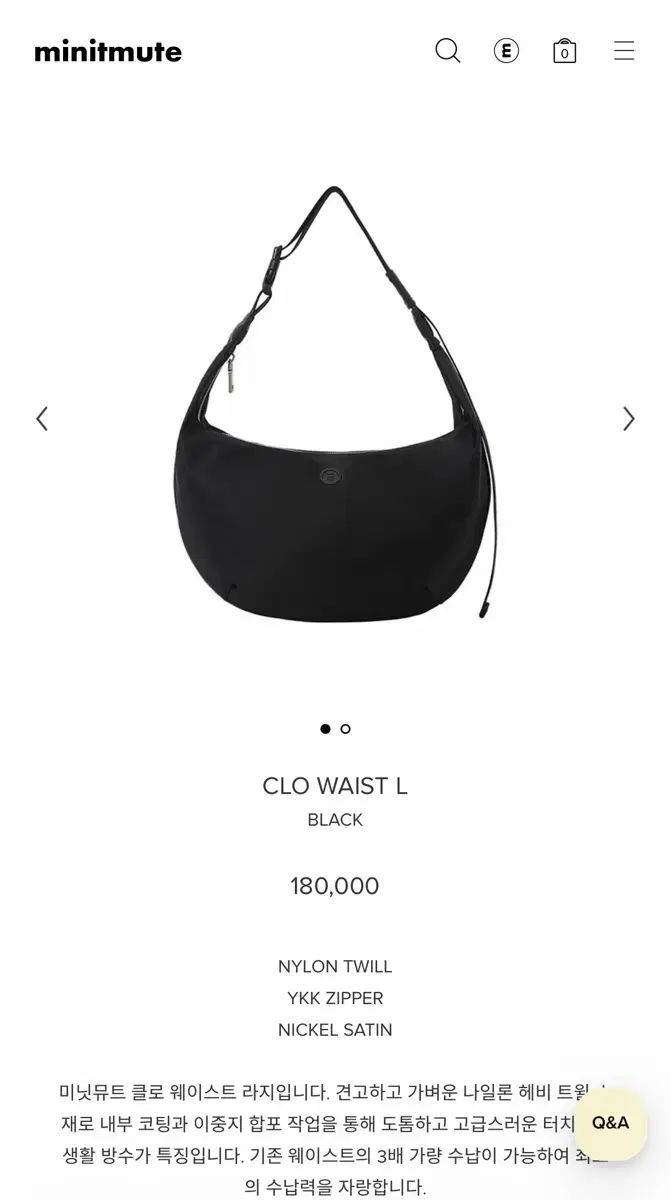Open the Q&A floating button

click(x=610, y=1123)
